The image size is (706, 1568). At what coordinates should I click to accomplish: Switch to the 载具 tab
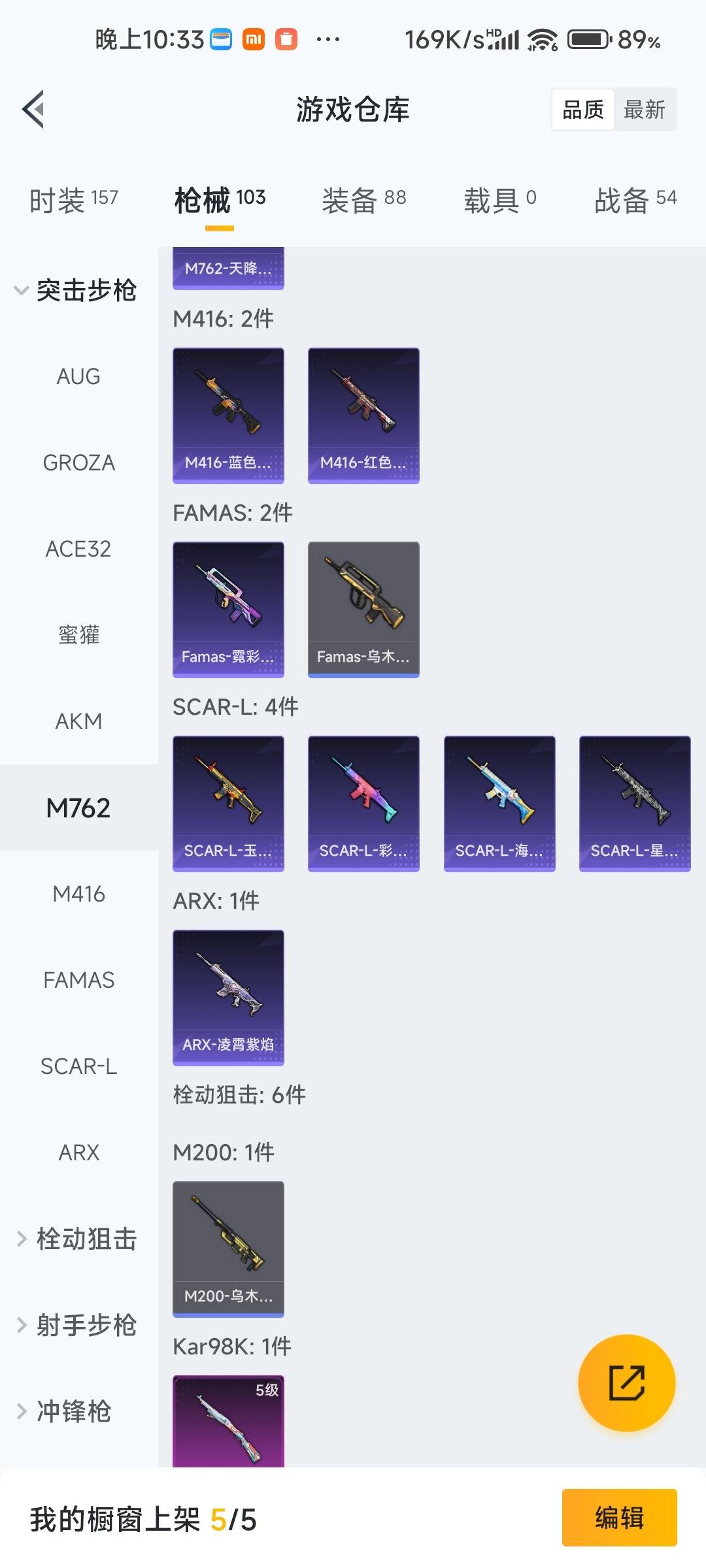pos(500,199)
